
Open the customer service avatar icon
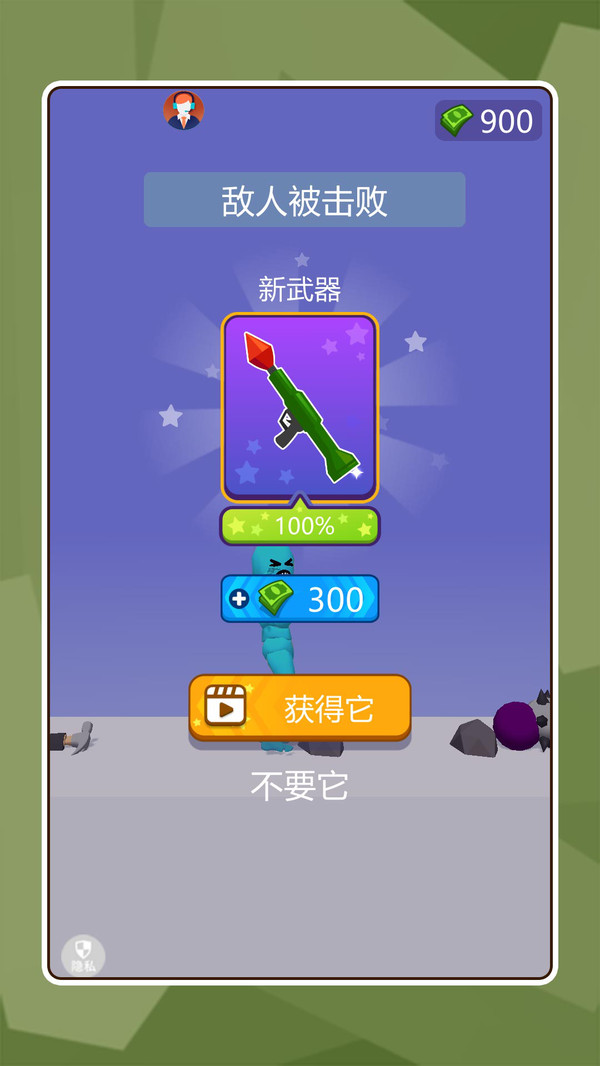[183, 110]
